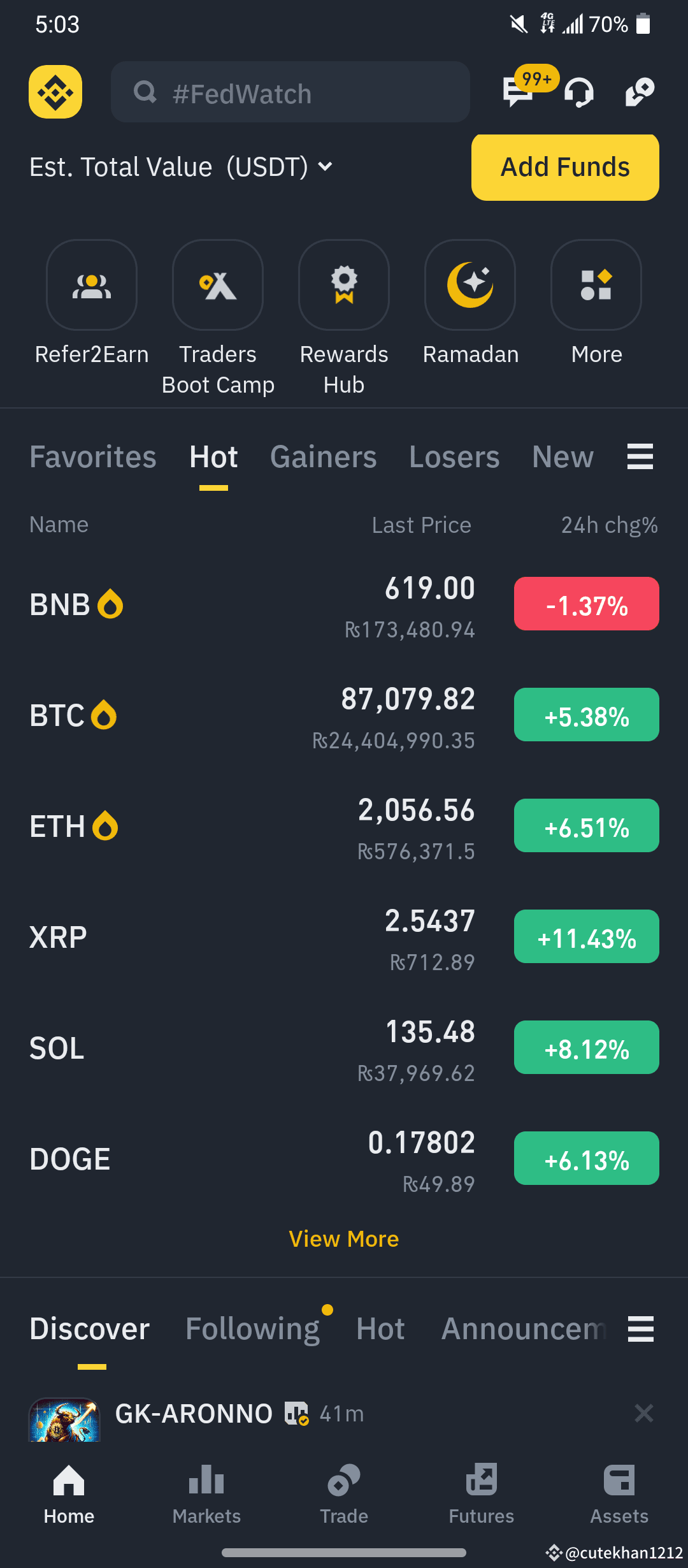Open Est. Total Value currency dropdown
The height and width of the screenshot is (1568, 688).
(x=325, y=167)
